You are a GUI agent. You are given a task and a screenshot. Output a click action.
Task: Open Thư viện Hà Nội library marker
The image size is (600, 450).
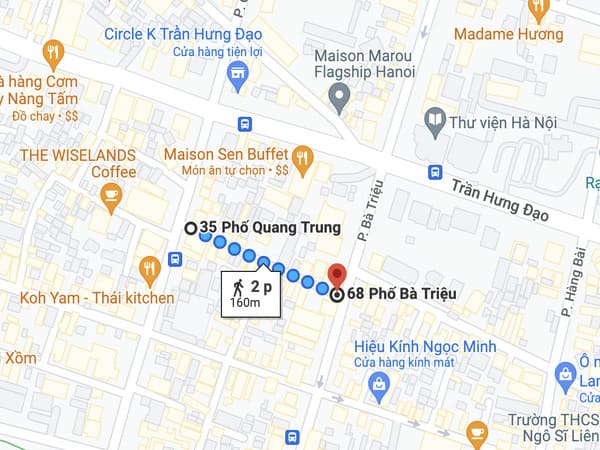(434, 122)
